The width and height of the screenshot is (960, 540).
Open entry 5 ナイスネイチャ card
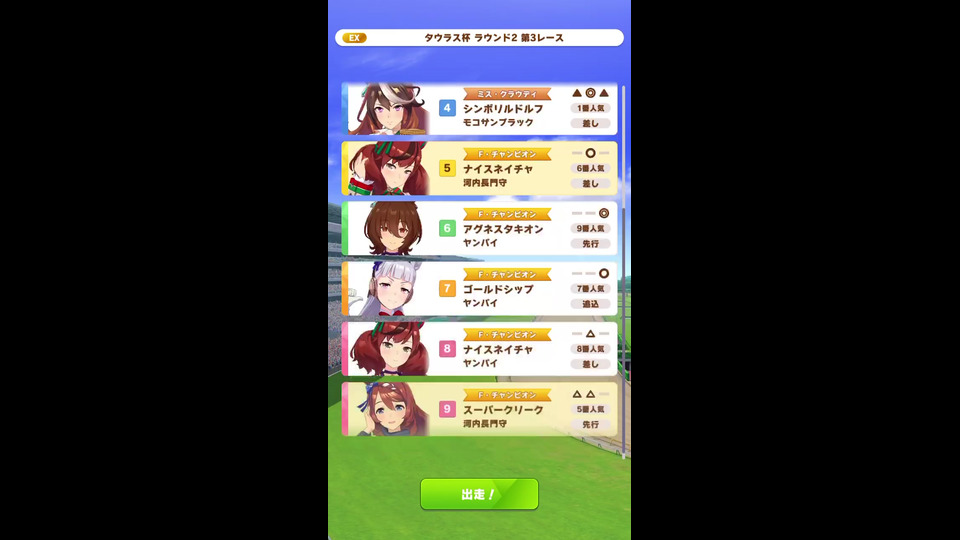click(480, 169)
